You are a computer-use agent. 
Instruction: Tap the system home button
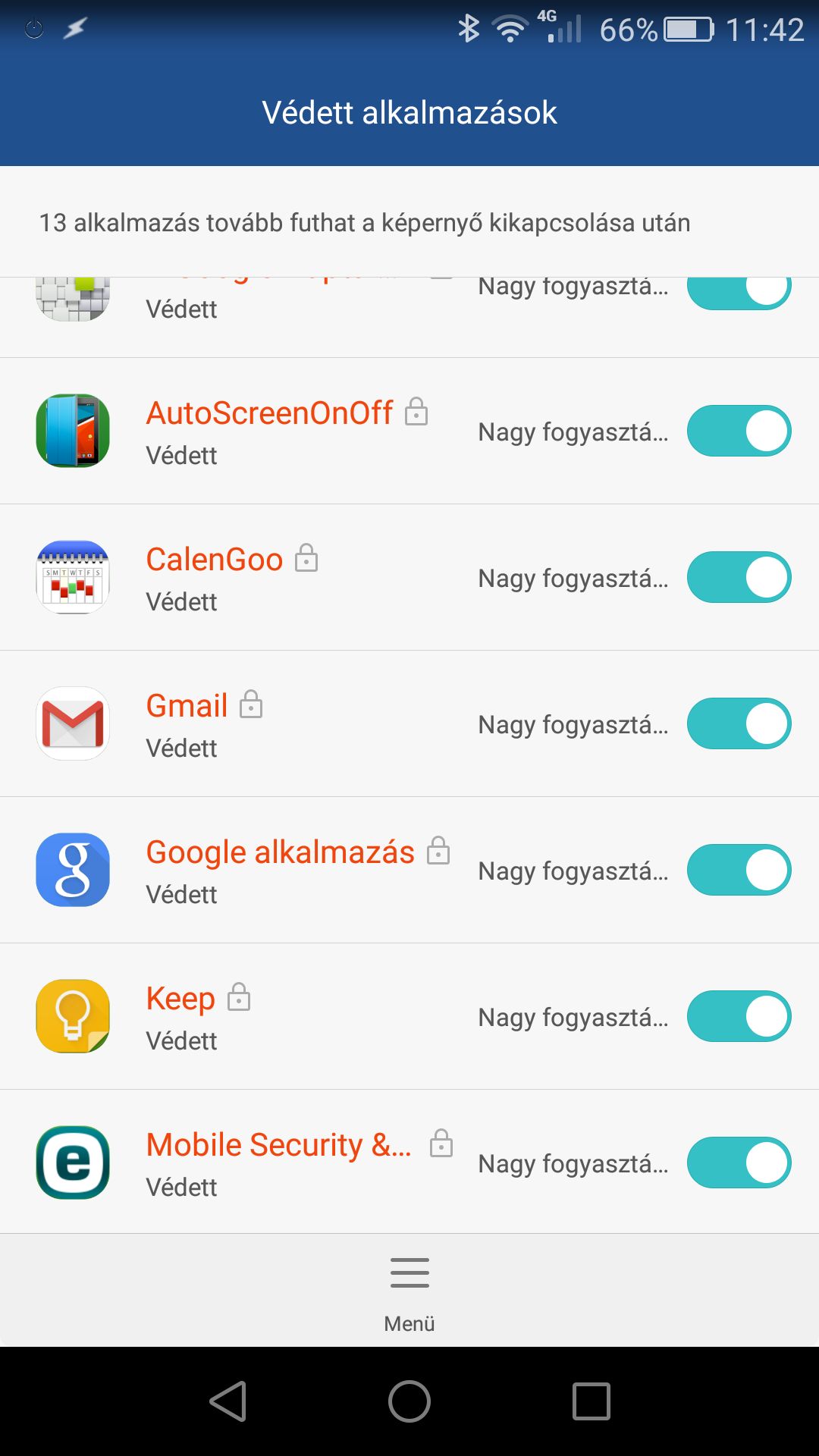(x=409, y=1401)
